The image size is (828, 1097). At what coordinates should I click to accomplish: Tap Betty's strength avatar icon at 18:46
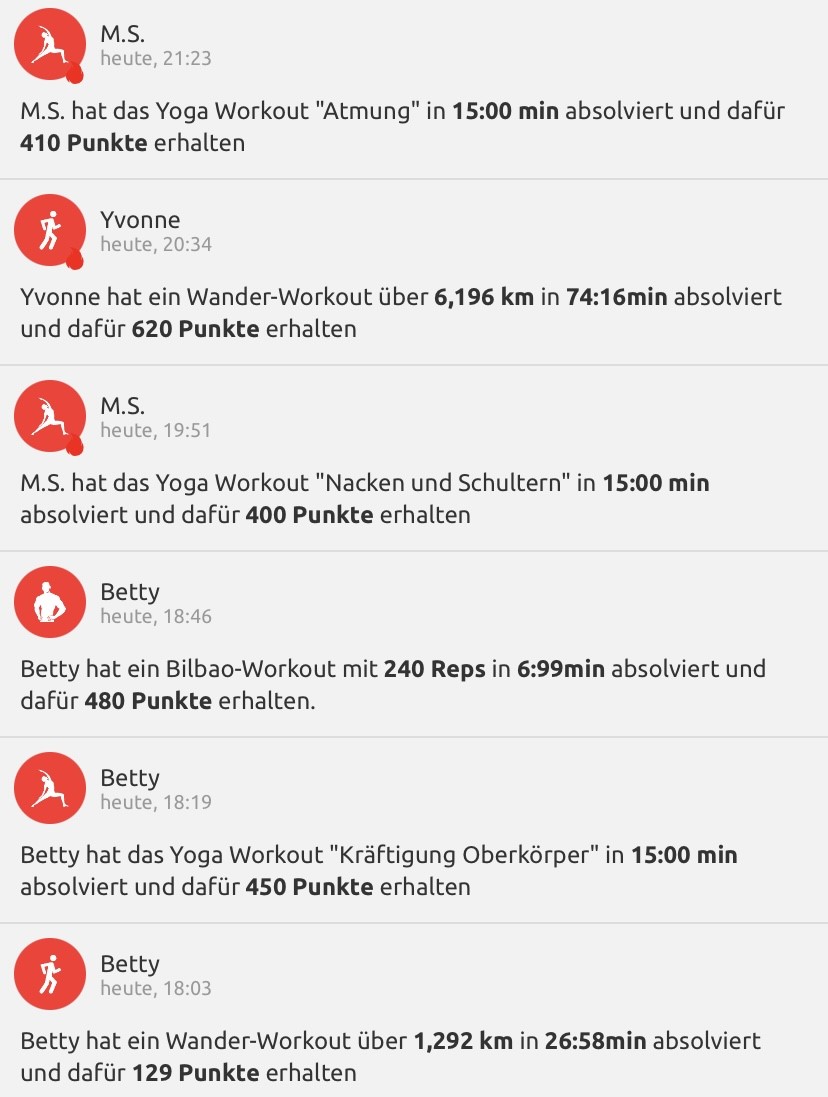click(x=50, y=602)
